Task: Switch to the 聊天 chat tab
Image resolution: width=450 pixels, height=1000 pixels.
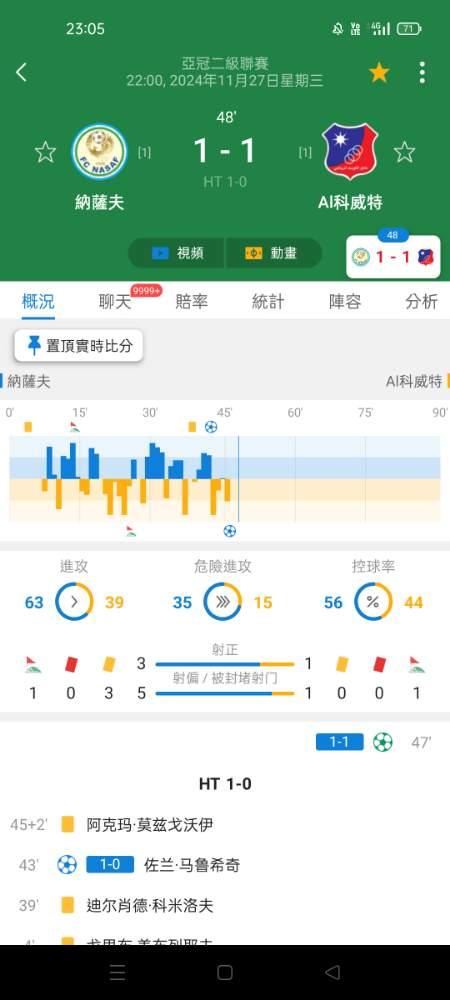Action: click(115, 302)
